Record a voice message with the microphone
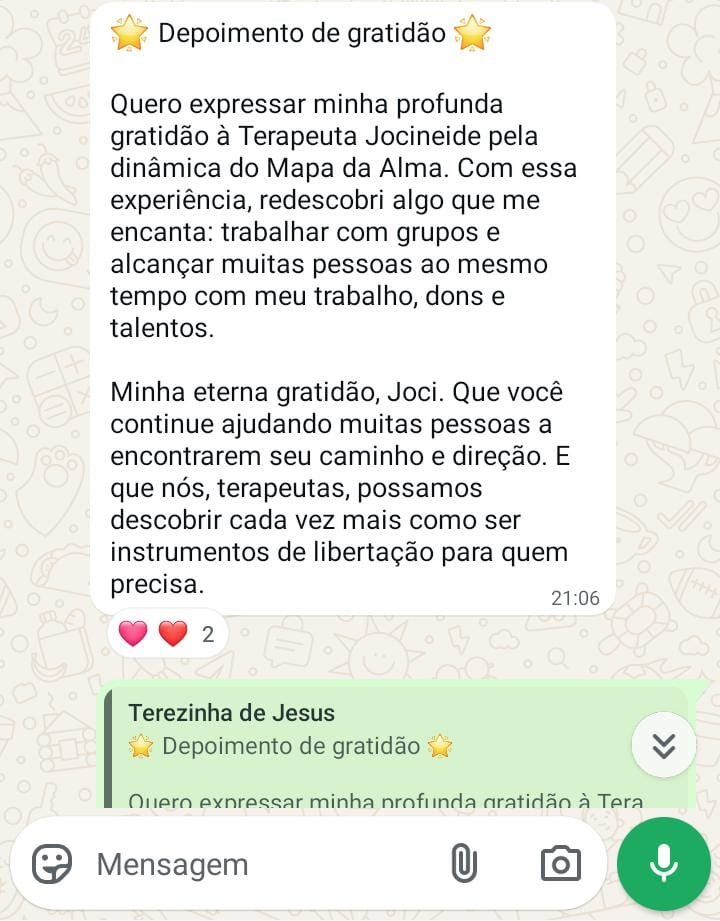Screen dimensions: 720x921 [664, 864]
